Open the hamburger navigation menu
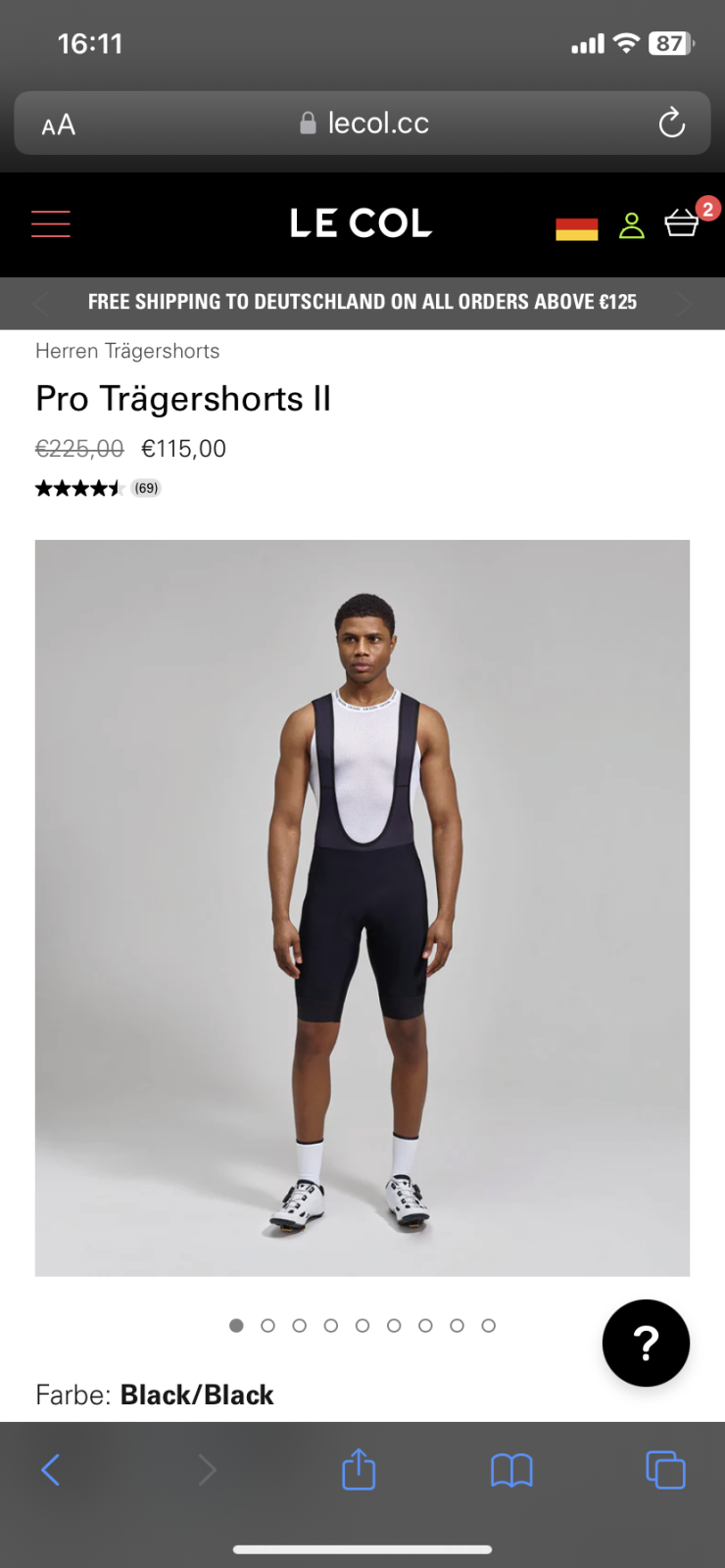725x1568 pixels. [51, 224]
